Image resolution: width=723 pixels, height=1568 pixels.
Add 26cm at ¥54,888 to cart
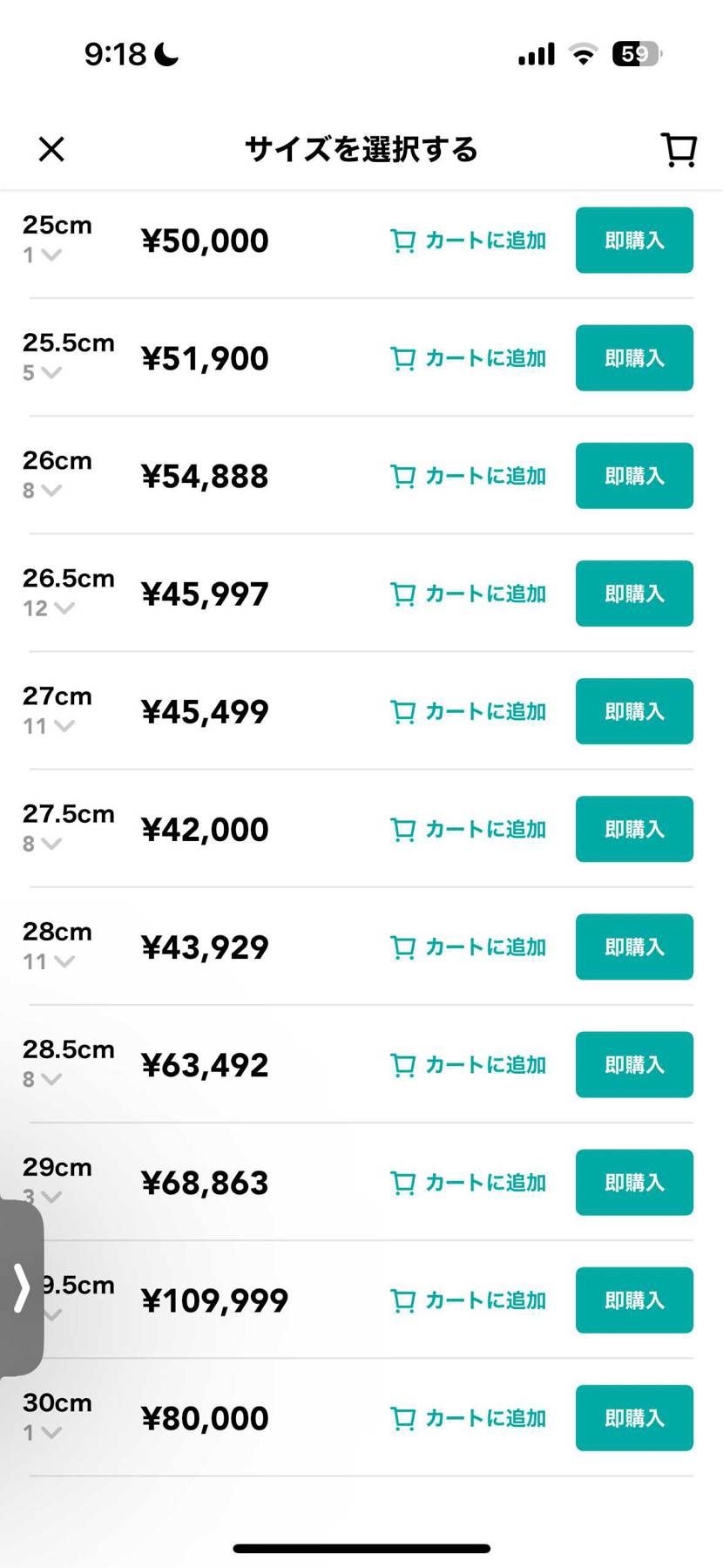point(468,476)
